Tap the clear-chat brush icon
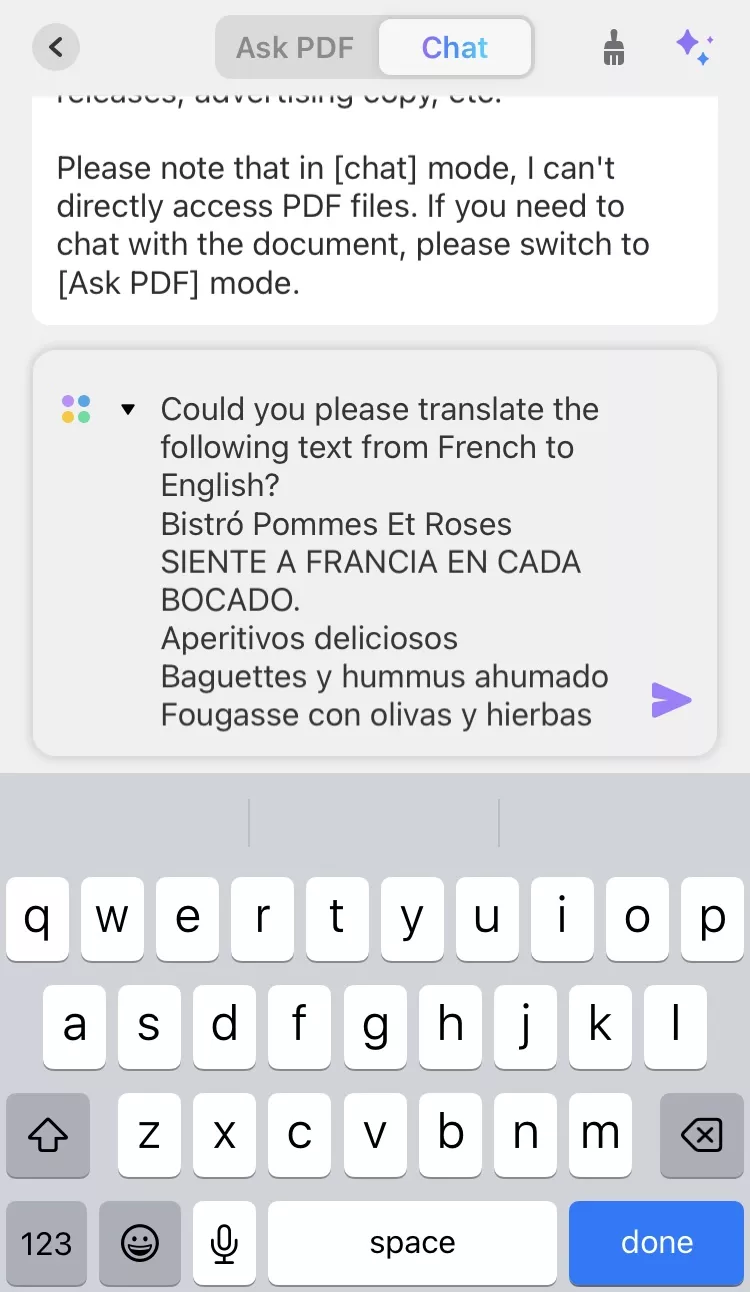 tap(613, 47)
